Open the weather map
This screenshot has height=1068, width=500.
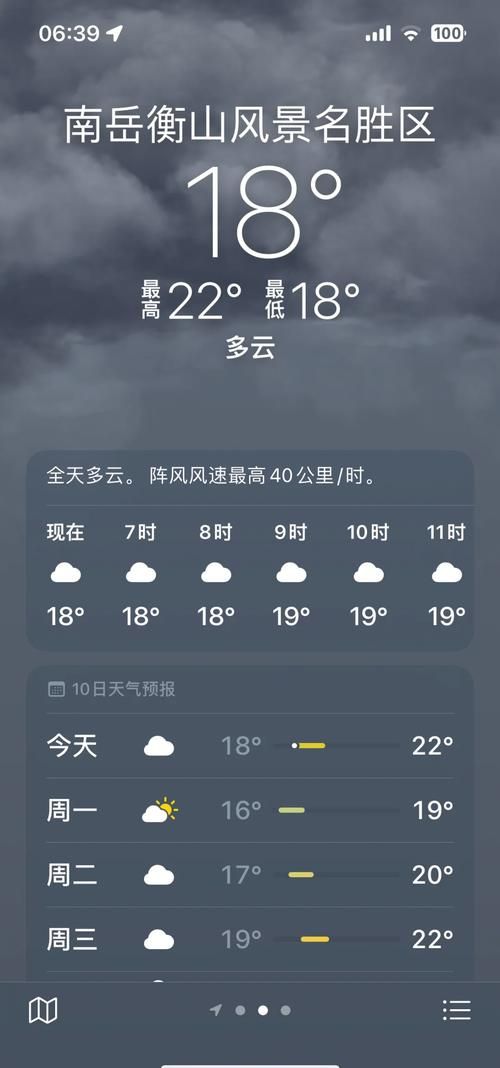click(x=43, y=1010)
